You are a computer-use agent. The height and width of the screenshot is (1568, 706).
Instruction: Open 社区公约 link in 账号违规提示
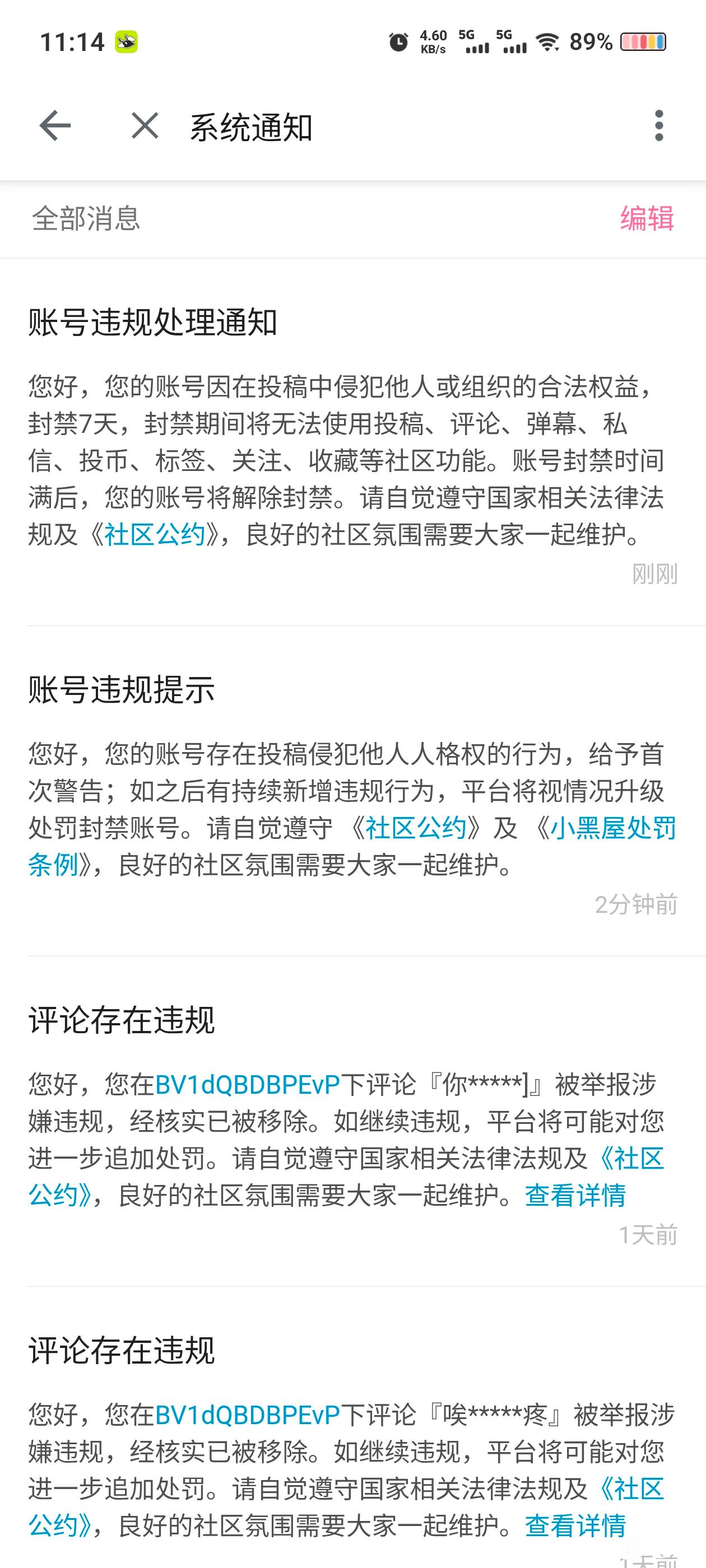(x=416, y=828)
